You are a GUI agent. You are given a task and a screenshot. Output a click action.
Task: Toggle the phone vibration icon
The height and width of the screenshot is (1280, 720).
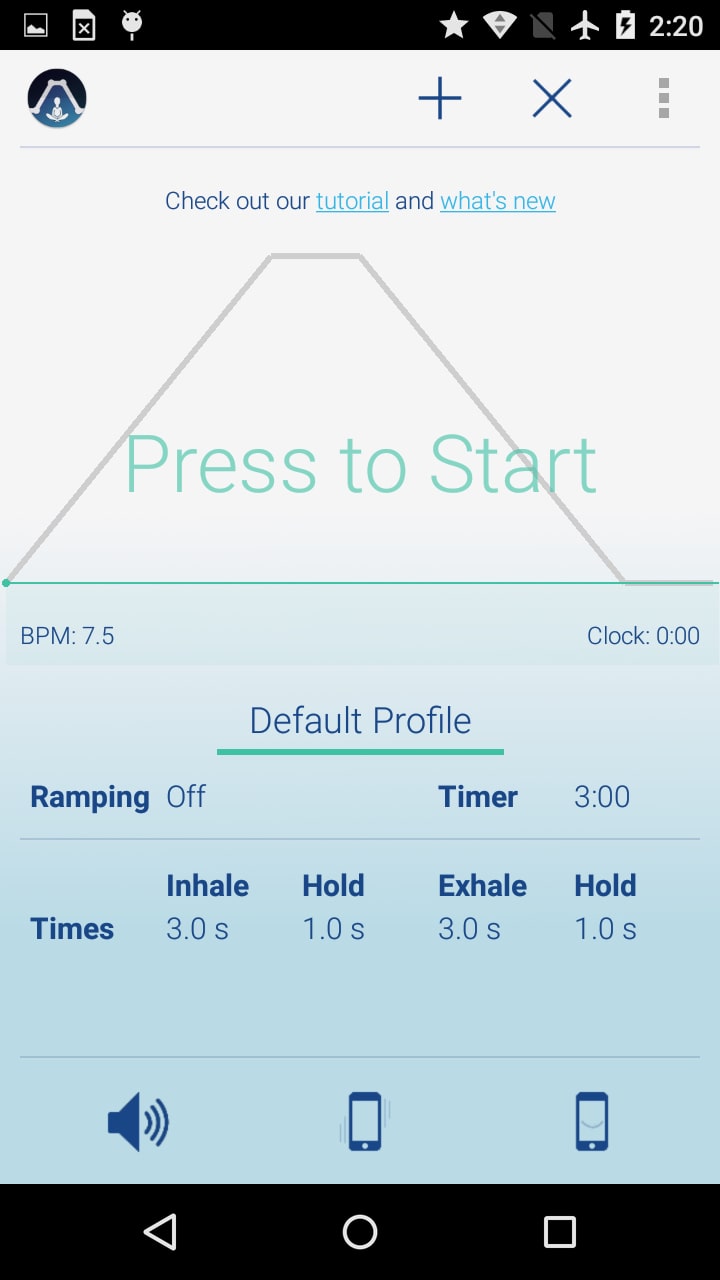tap(365, 1122)
